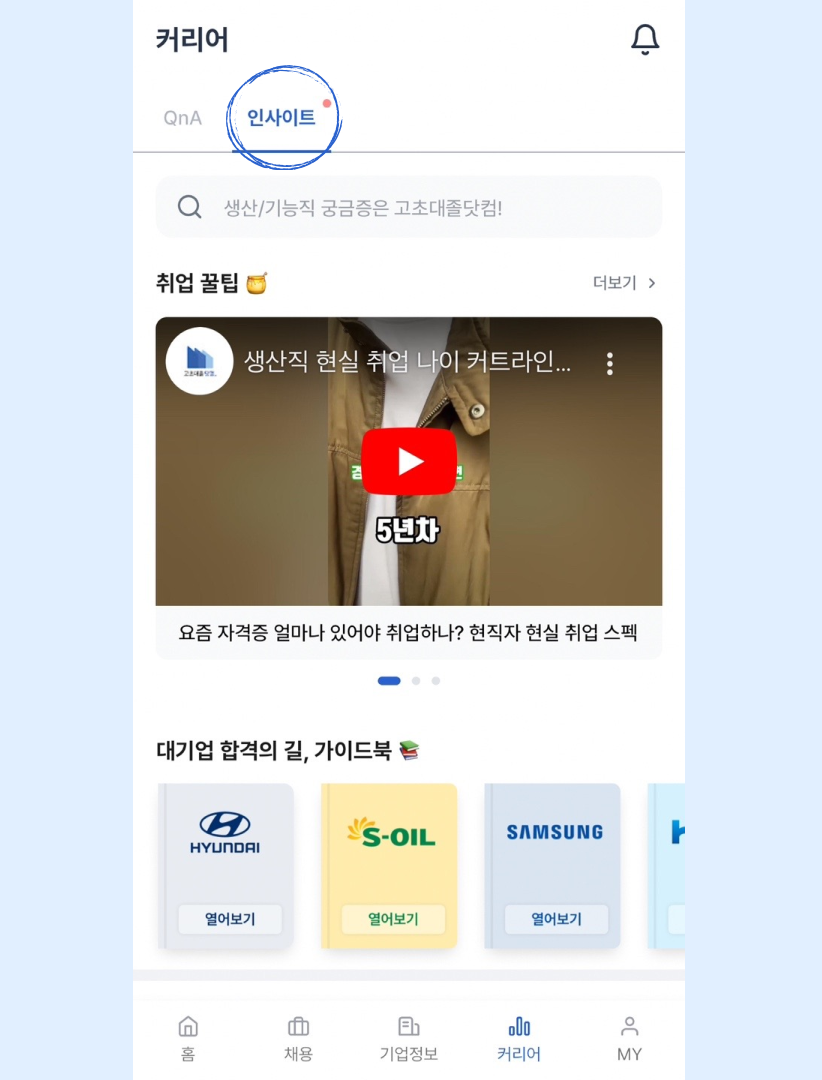Open the 고초대졸닷컴 channel avatar on video
This screenshot has width=822, height=1080.
pyautogui.click(x=200, y=361)
